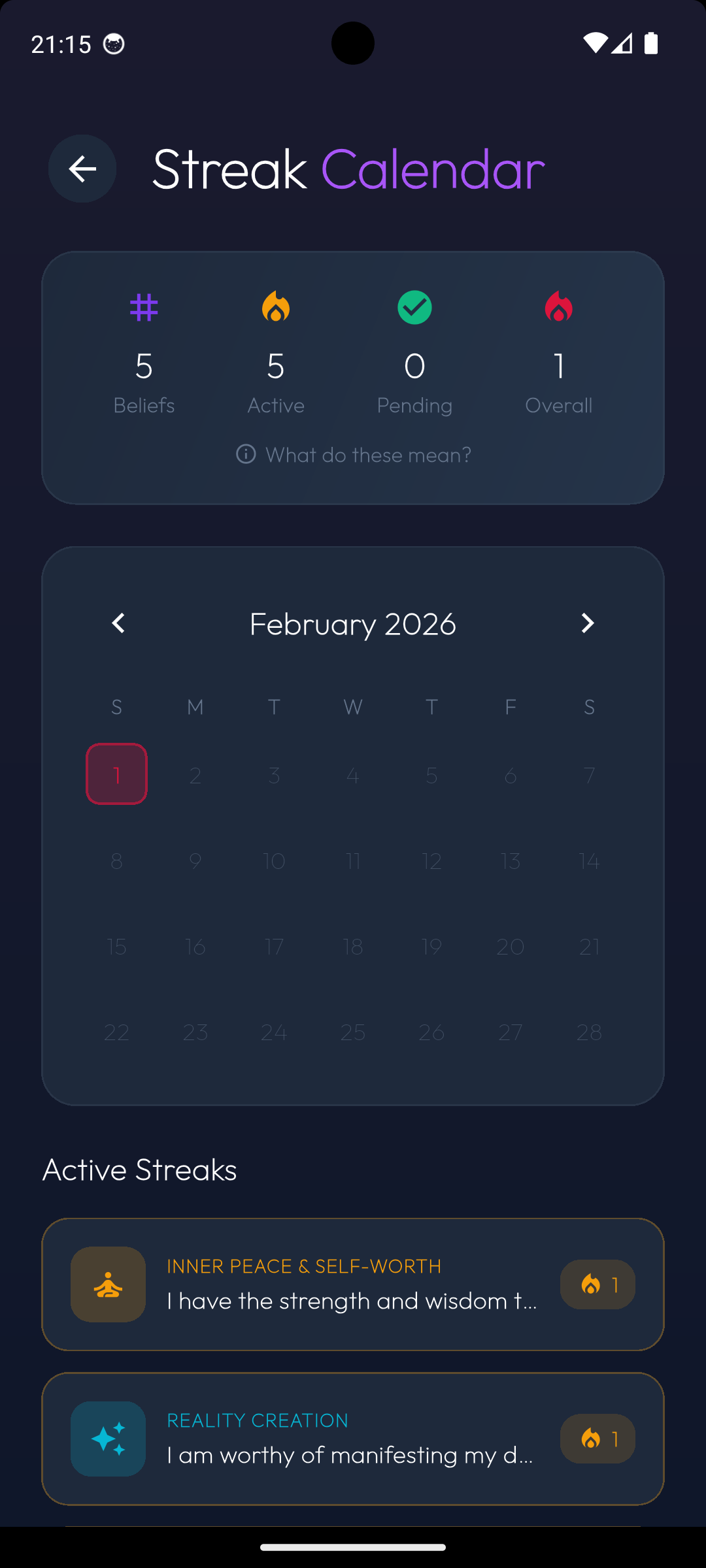
Task: Click the purple Beliefs hash icon
Action: pos(144,307)
